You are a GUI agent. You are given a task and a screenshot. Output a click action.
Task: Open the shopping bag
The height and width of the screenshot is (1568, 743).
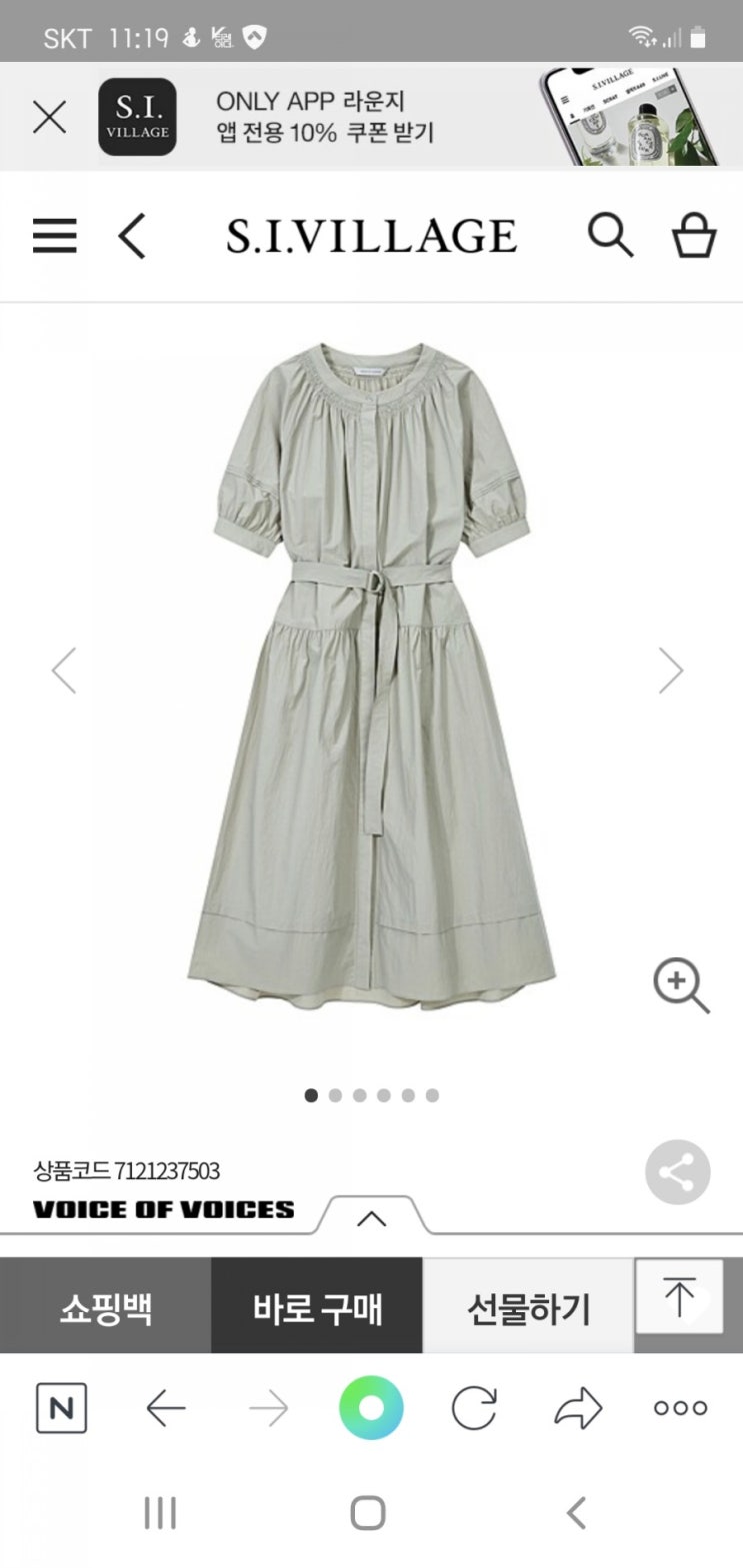point(693,237)
